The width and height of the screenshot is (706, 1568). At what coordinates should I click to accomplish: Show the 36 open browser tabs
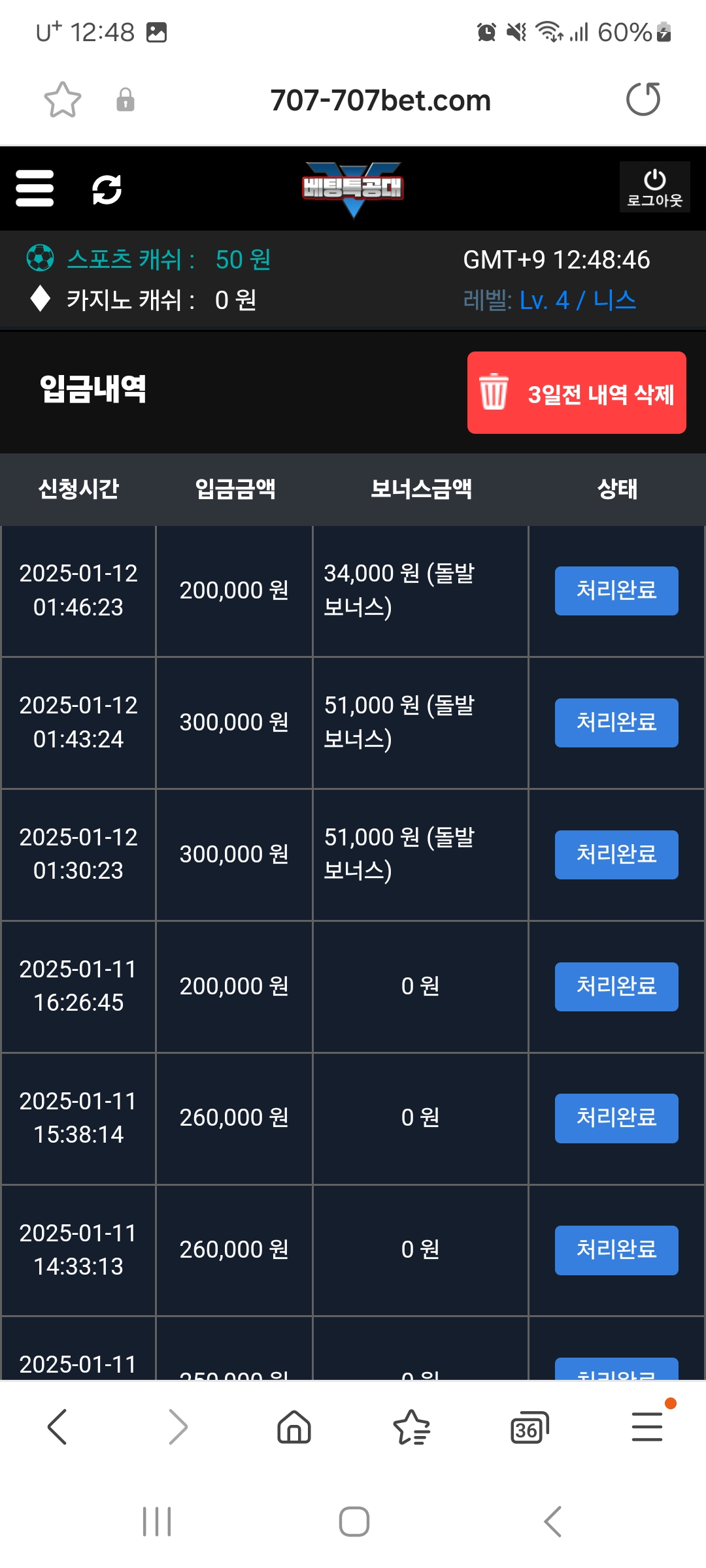528,1428
